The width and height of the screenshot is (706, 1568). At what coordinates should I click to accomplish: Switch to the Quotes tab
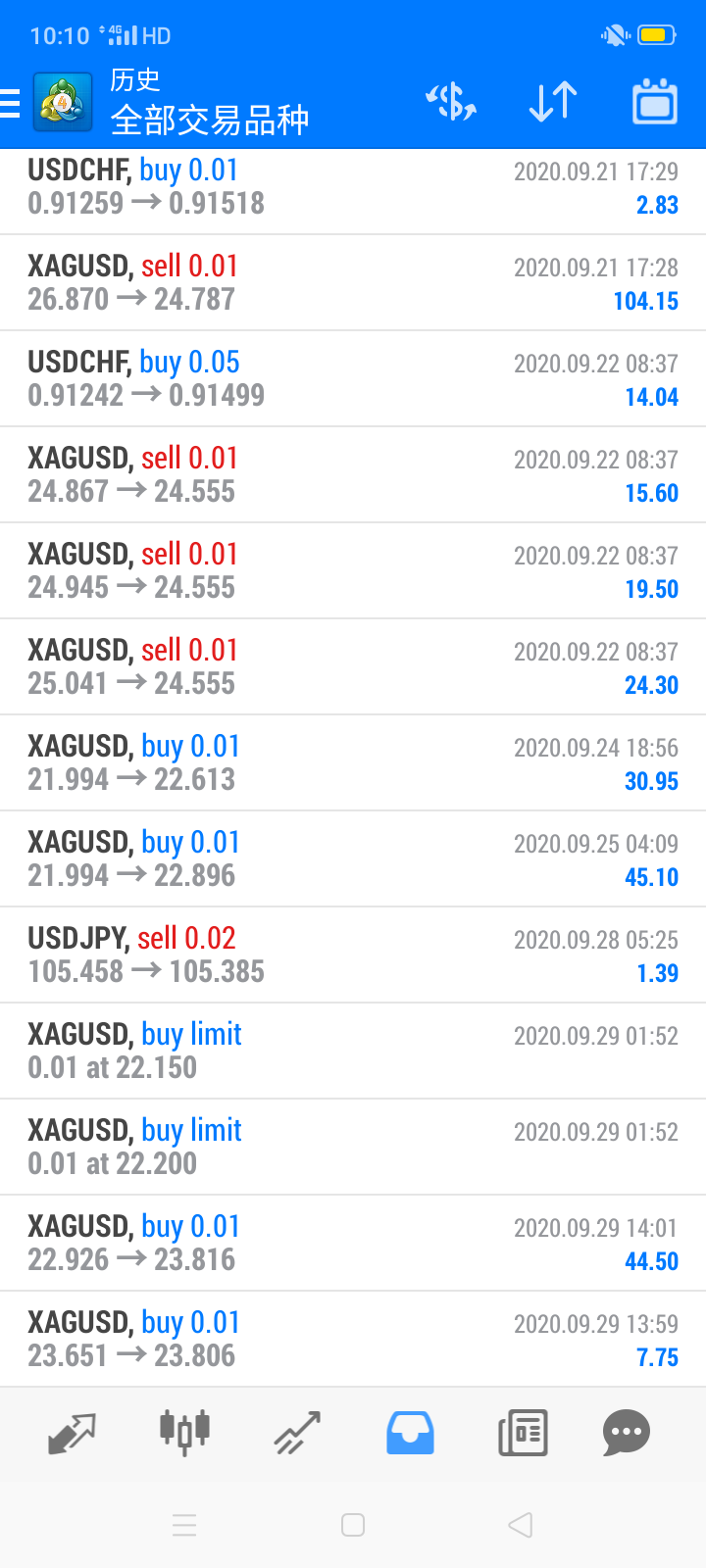tap(72, 1433)
